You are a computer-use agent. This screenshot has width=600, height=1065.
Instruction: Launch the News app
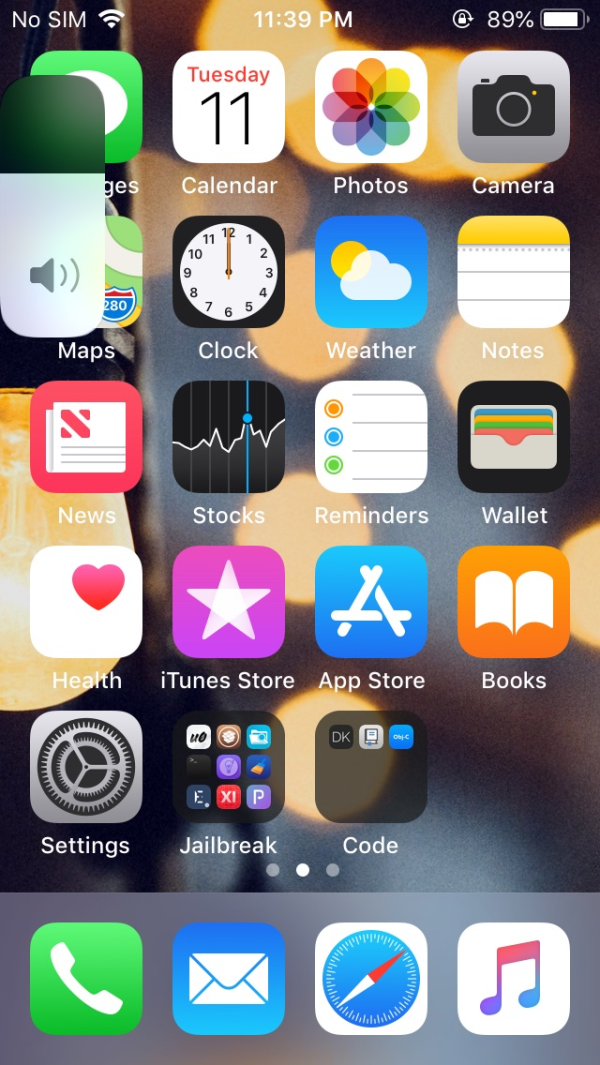(86, 437)
